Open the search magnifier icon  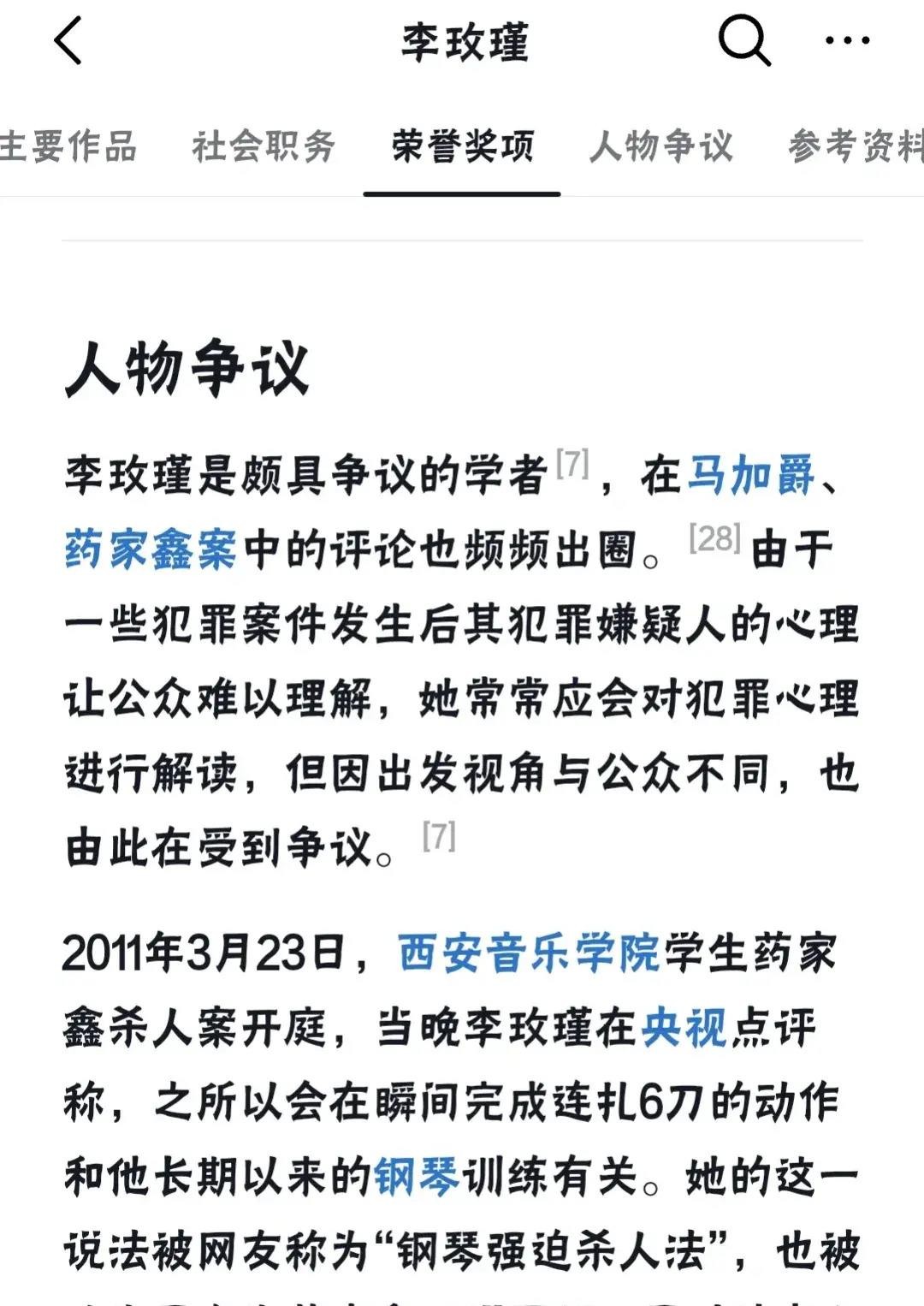pyautogui.click(x=743, y=40)
